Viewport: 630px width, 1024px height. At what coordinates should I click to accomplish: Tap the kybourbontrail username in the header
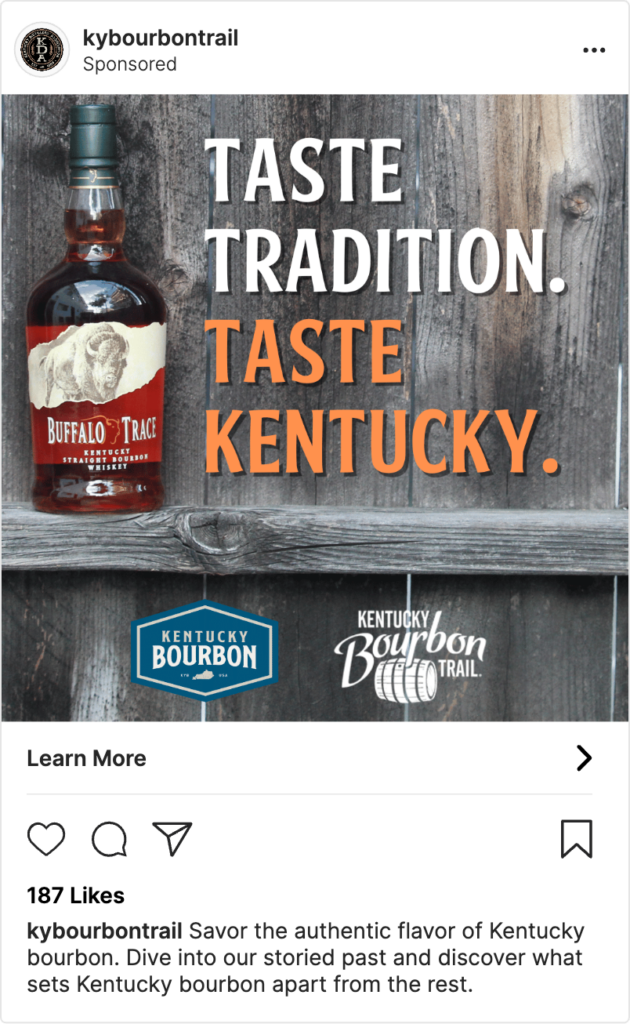[x=160, y=38]
